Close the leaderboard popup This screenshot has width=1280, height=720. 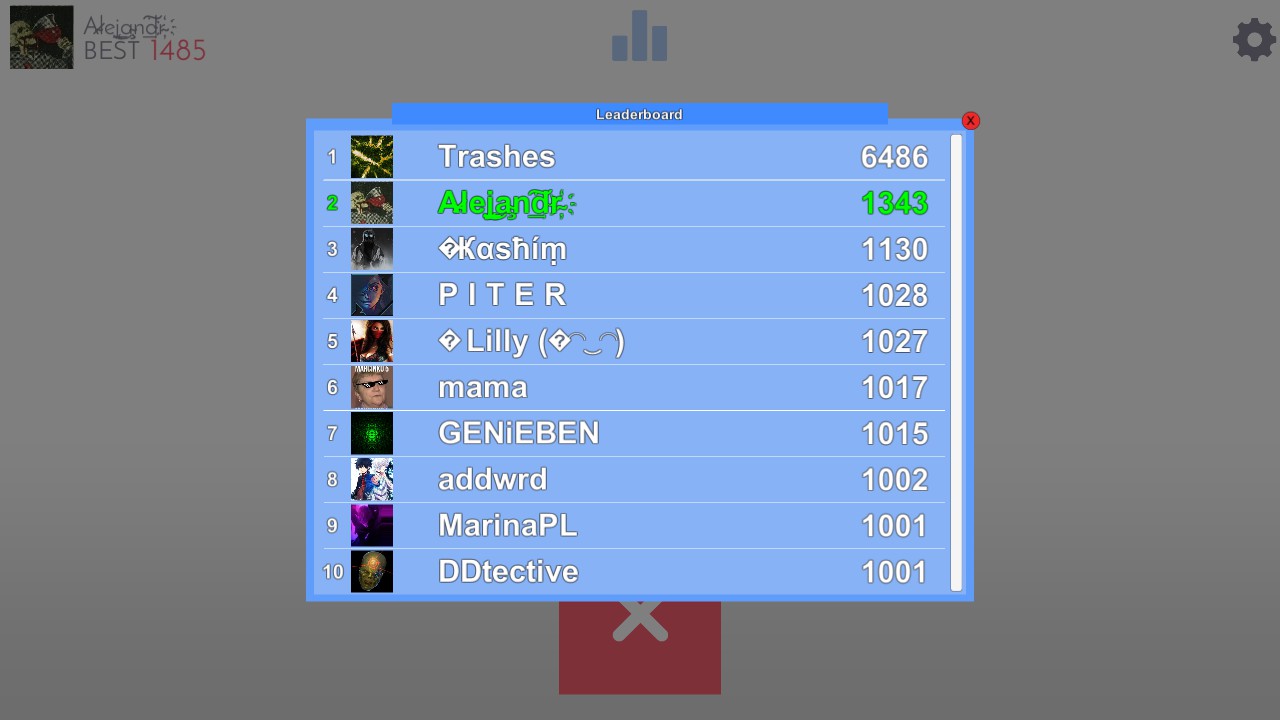pyautogui.click(x=970, y=121)
